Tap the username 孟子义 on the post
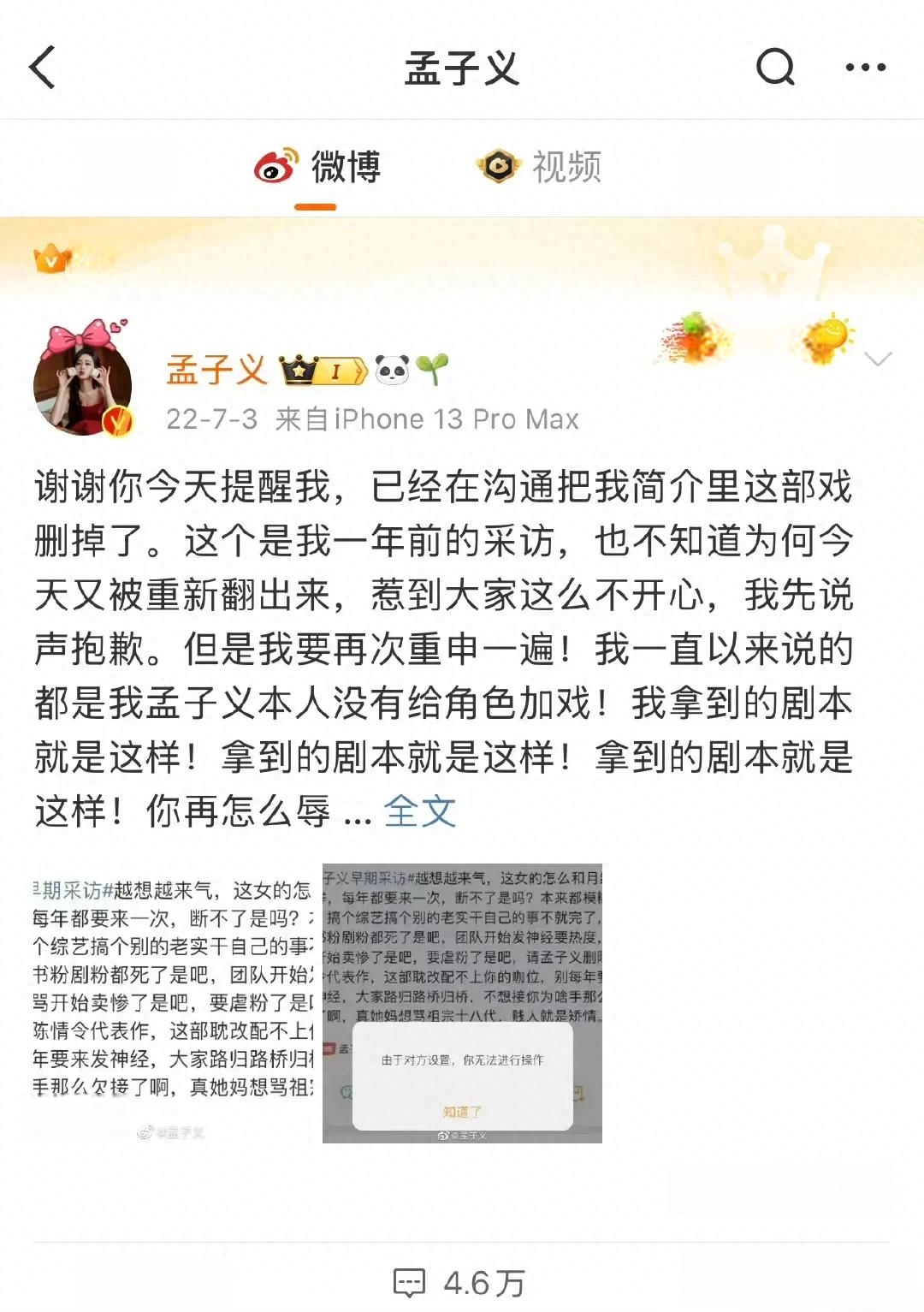The height and width of the screenshot is (1312, 924). pyautogui.click(x=216, y=371)
